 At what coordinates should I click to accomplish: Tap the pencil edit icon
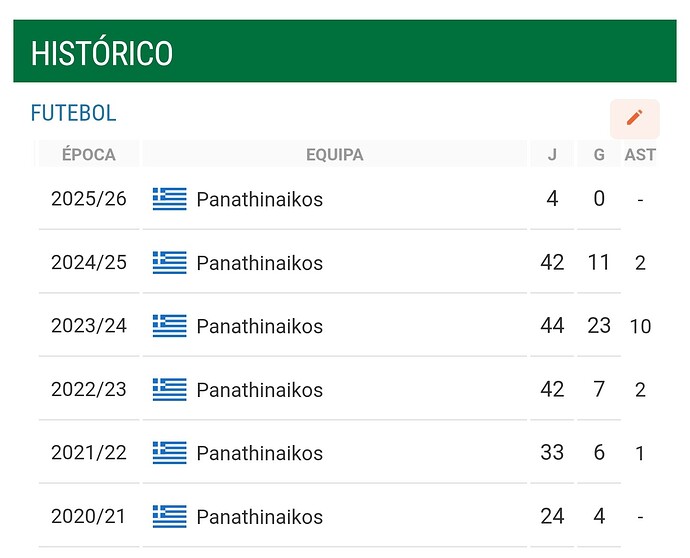point(634,118)
